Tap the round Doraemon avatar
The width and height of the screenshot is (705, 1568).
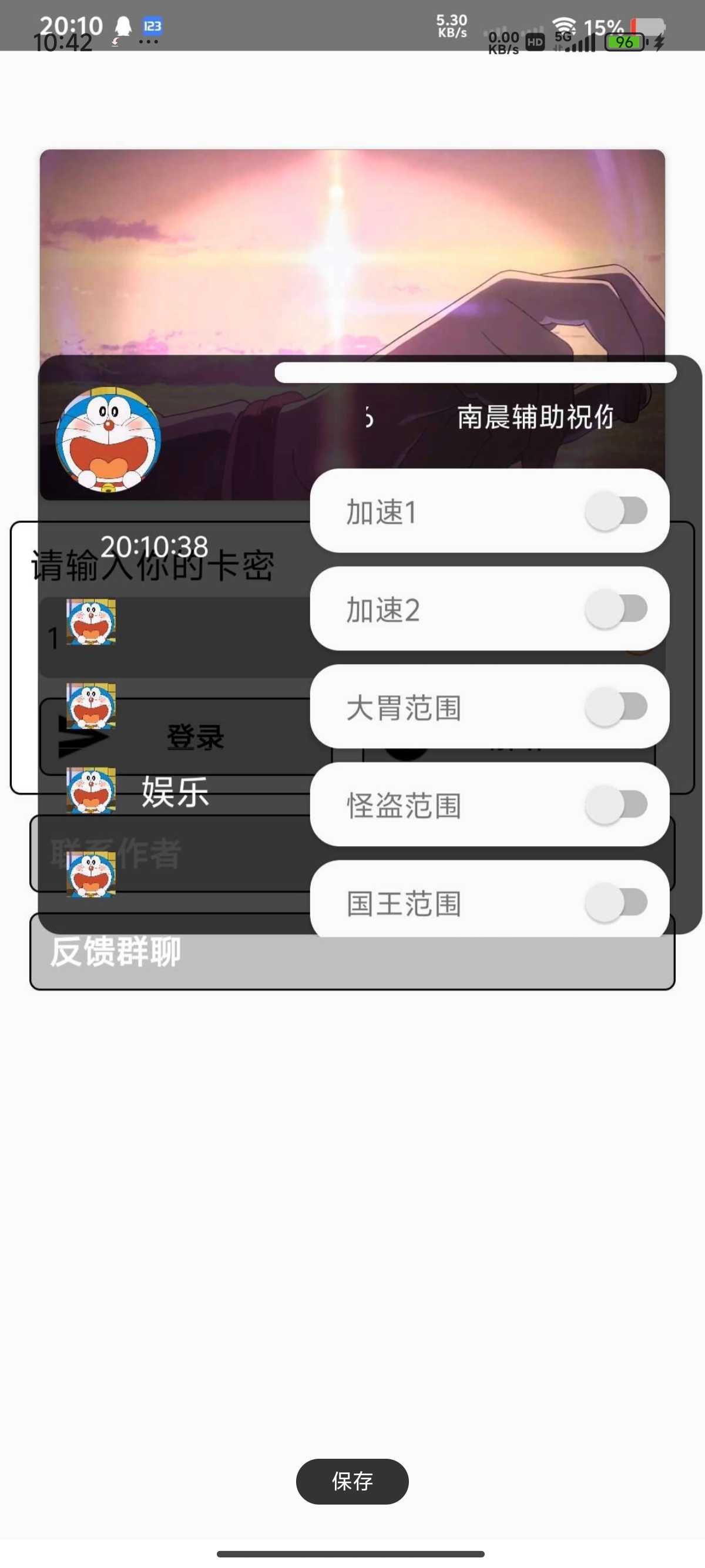(108, 439)
